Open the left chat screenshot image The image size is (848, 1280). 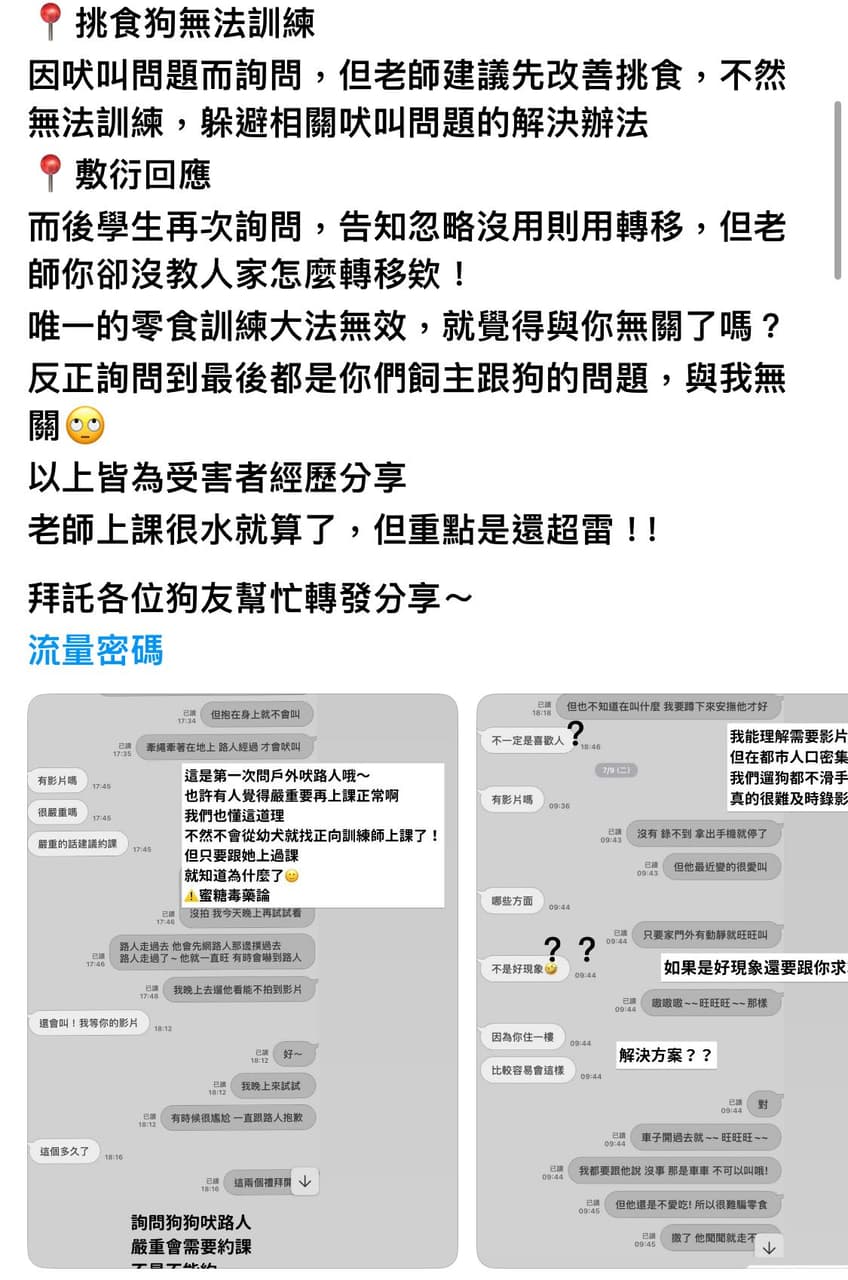click(242, 980)
